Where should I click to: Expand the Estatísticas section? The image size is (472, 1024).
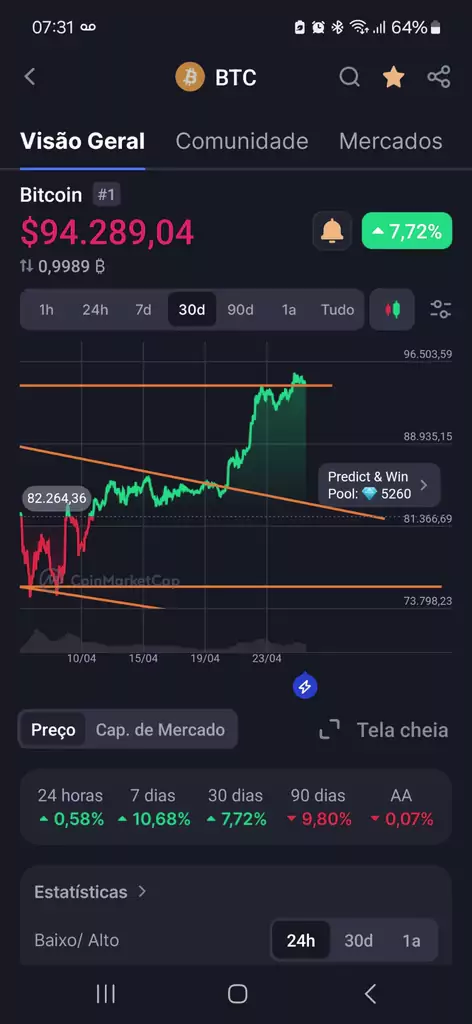tap(90, 892)
